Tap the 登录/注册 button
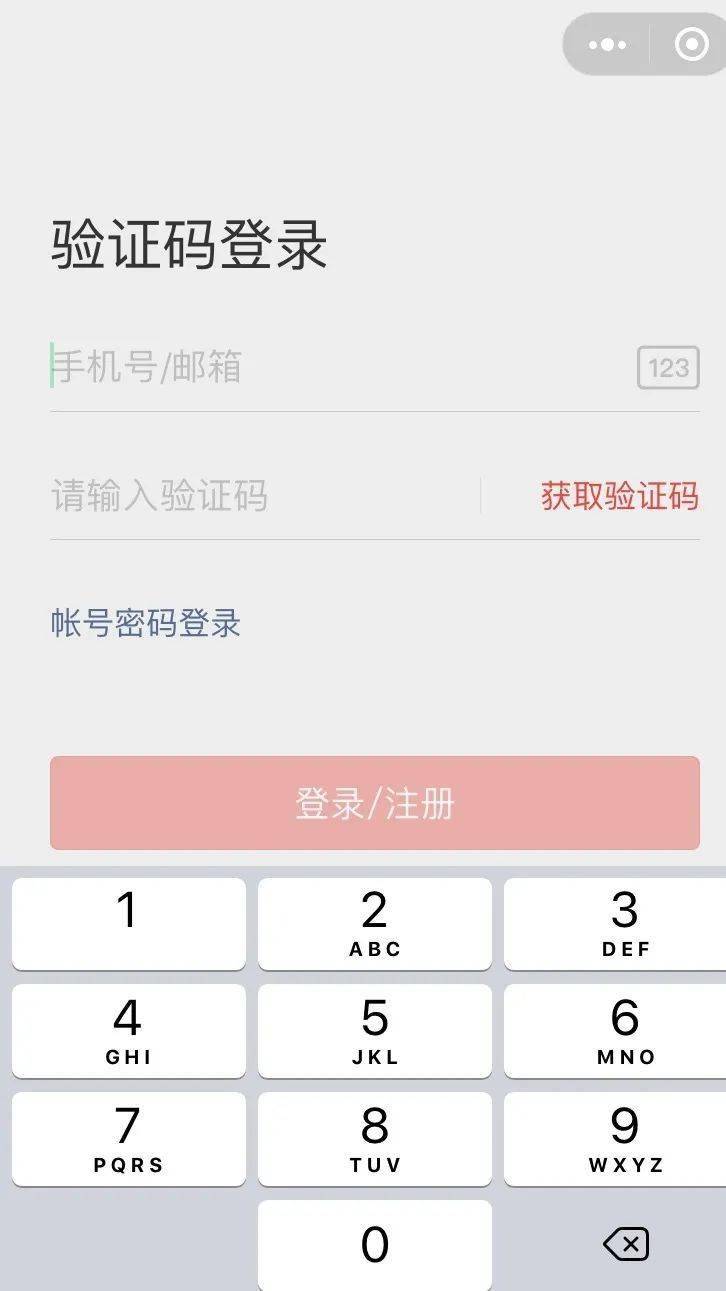This screenshot has width=726, height=1291. click(374, 803)
